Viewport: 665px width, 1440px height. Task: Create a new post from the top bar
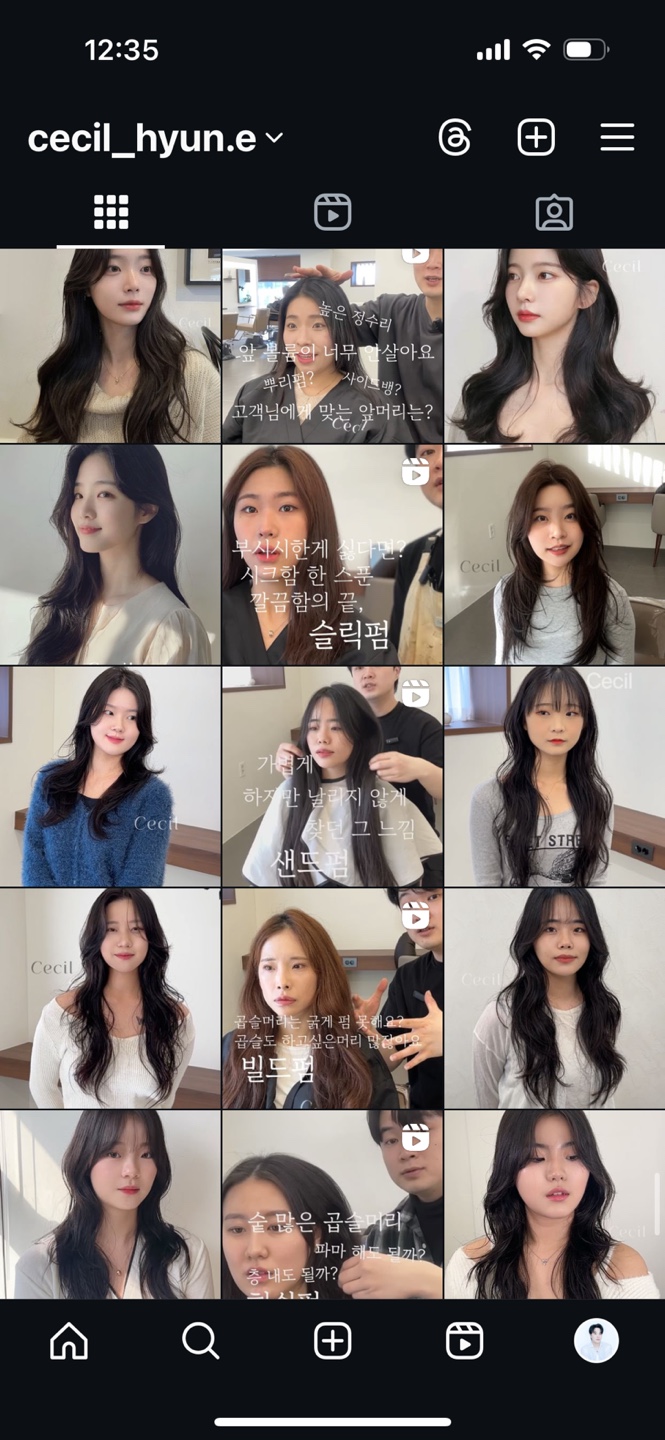coord(536,138)
